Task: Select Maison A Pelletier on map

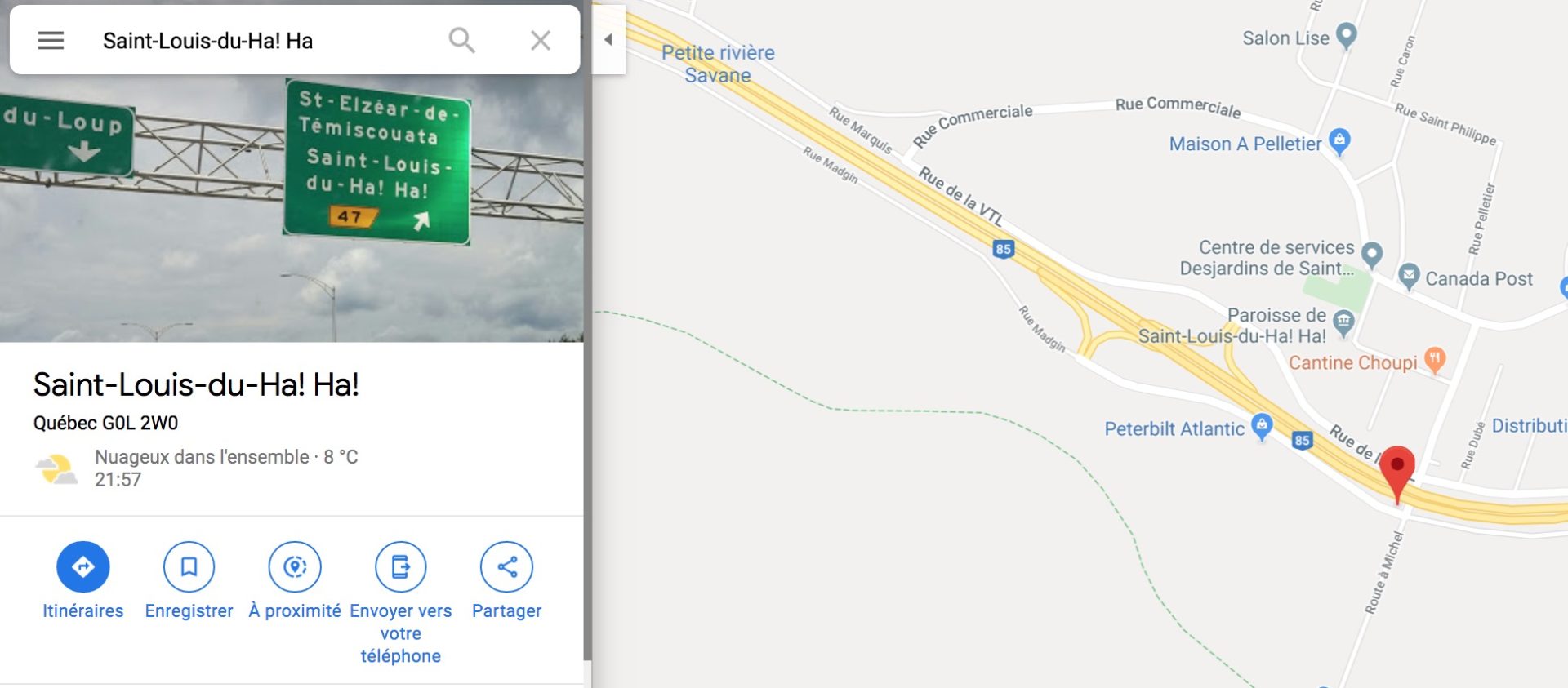Action: [x=1339, y=141]
